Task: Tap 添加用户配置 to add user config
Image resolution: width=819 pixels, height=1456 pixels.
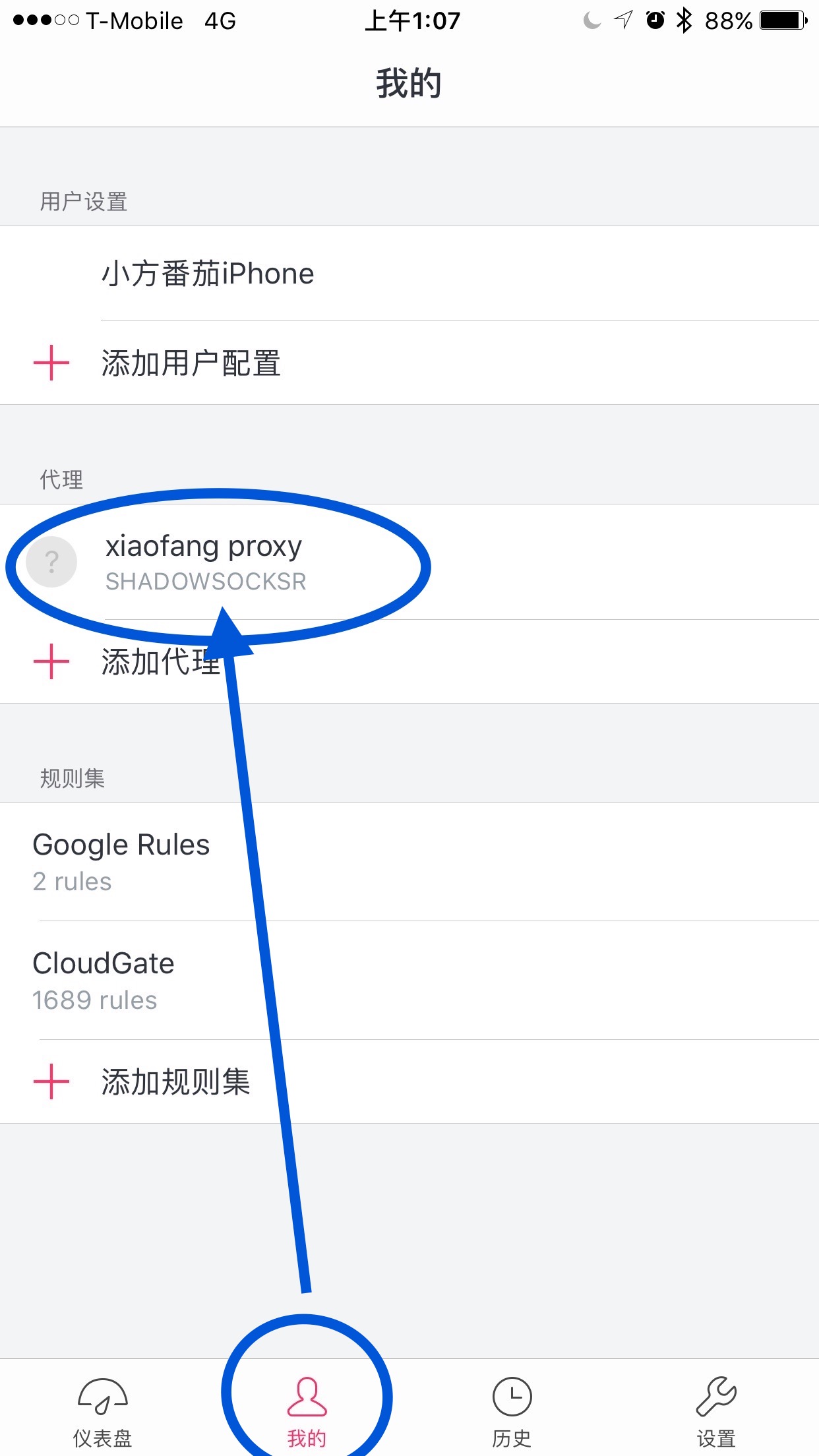Action: 409,363
